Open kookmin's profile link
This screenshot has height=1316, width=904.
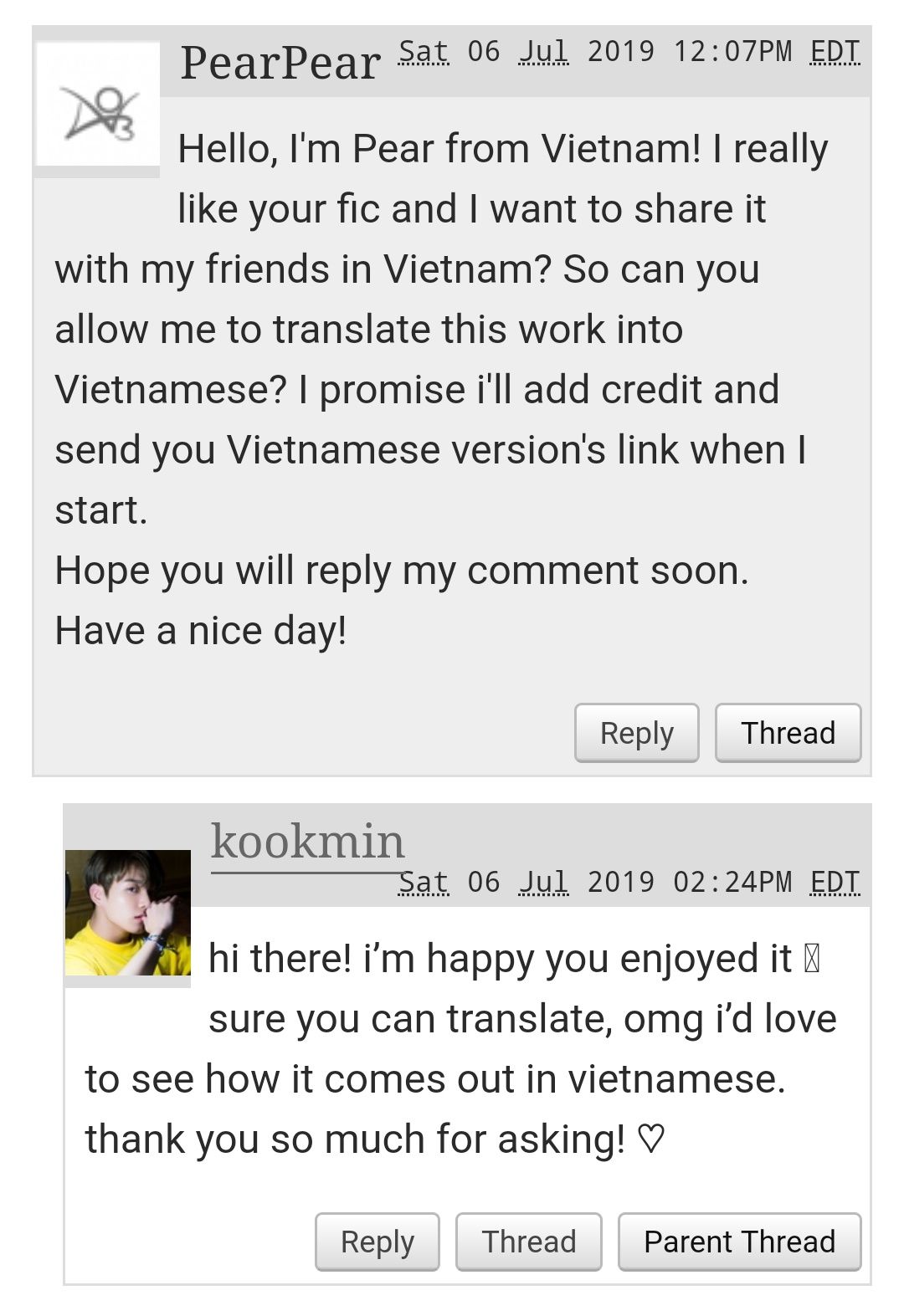click(x=307, y=842)
